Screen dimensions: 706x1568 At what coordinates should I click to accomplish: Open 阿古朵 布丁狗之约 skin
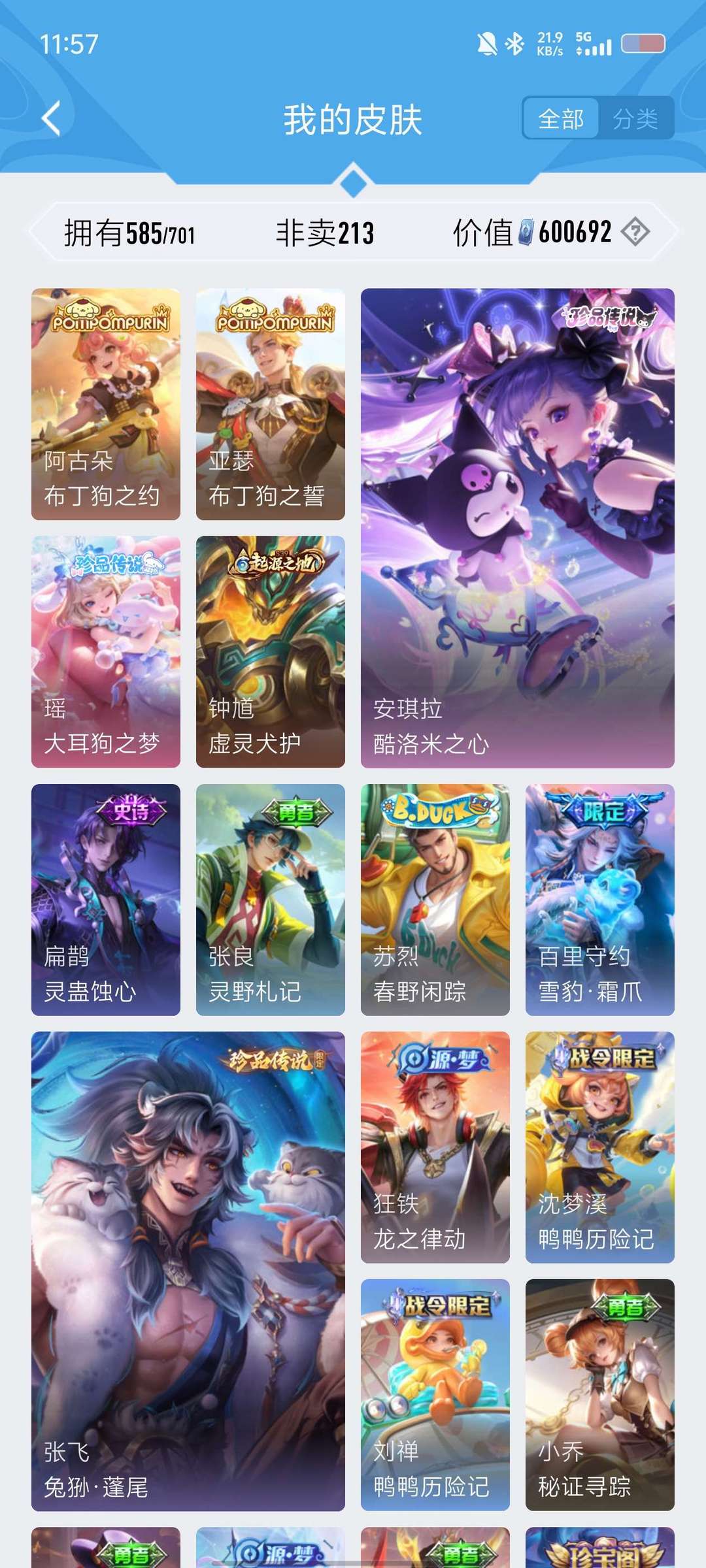[x=106, y=404]
